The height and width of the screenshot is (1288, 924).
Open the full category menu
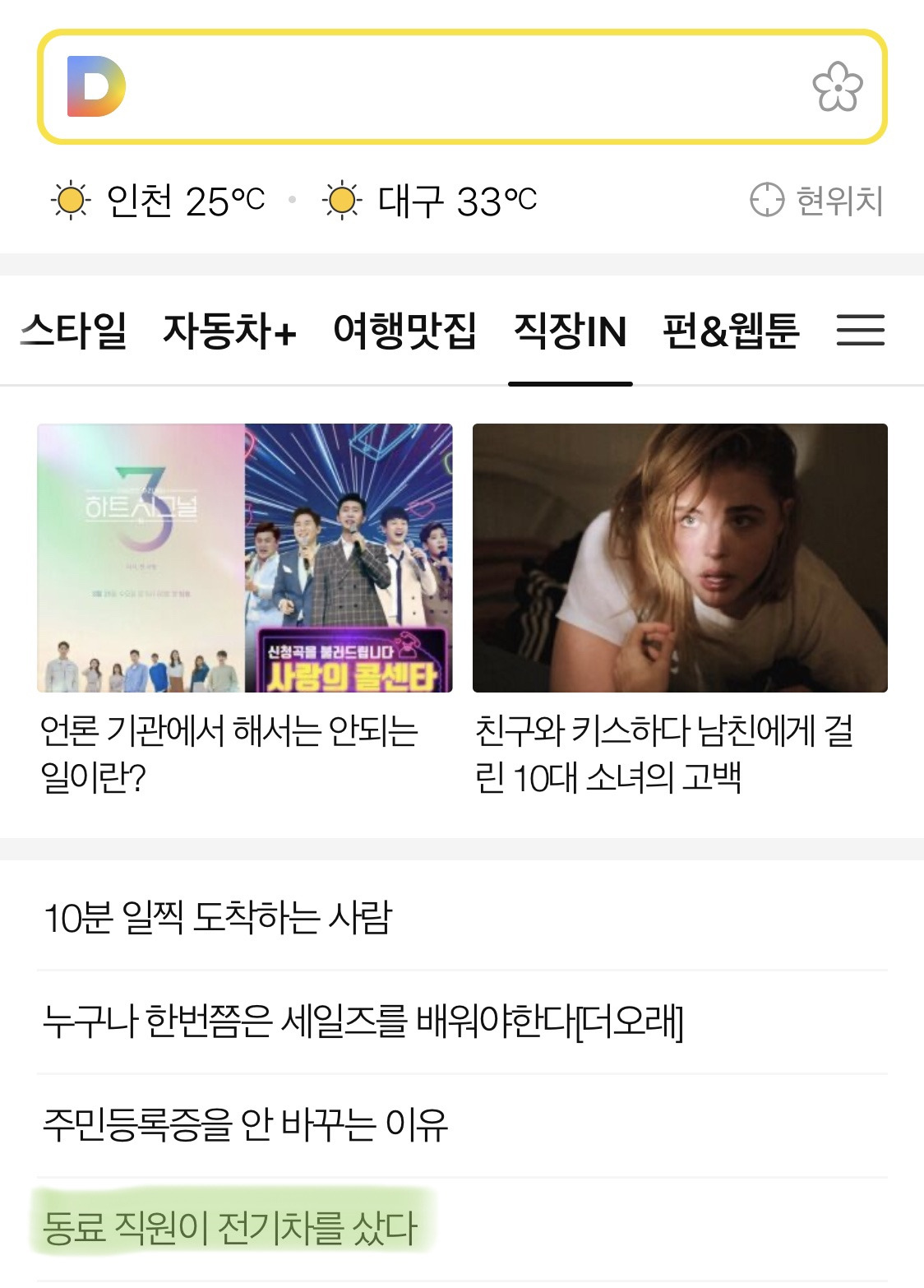(860, 331)
